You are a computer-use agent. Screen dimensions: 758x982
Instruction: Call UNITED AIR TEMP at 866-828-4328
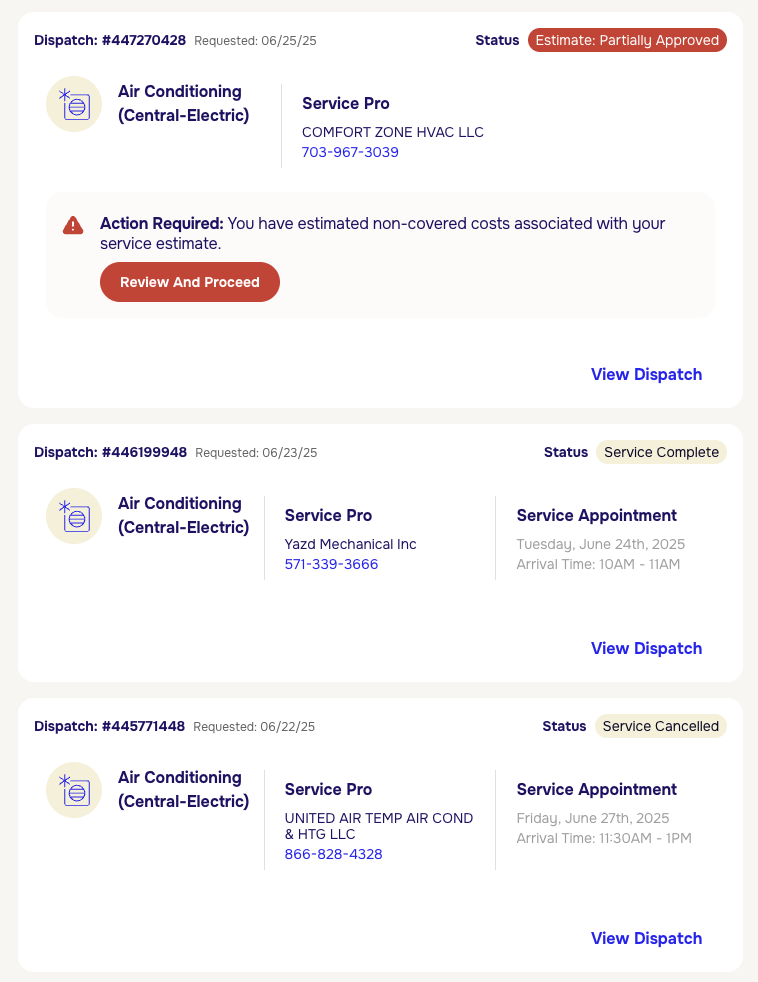[333, 854]
